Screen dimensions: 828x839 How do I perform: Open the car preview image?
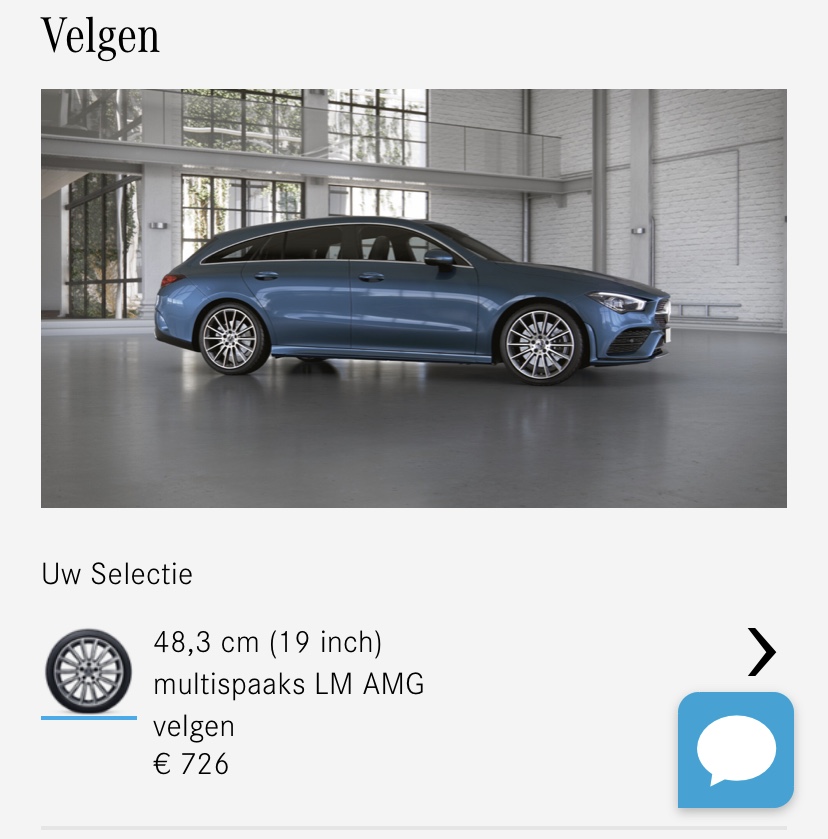coord(413,298)
